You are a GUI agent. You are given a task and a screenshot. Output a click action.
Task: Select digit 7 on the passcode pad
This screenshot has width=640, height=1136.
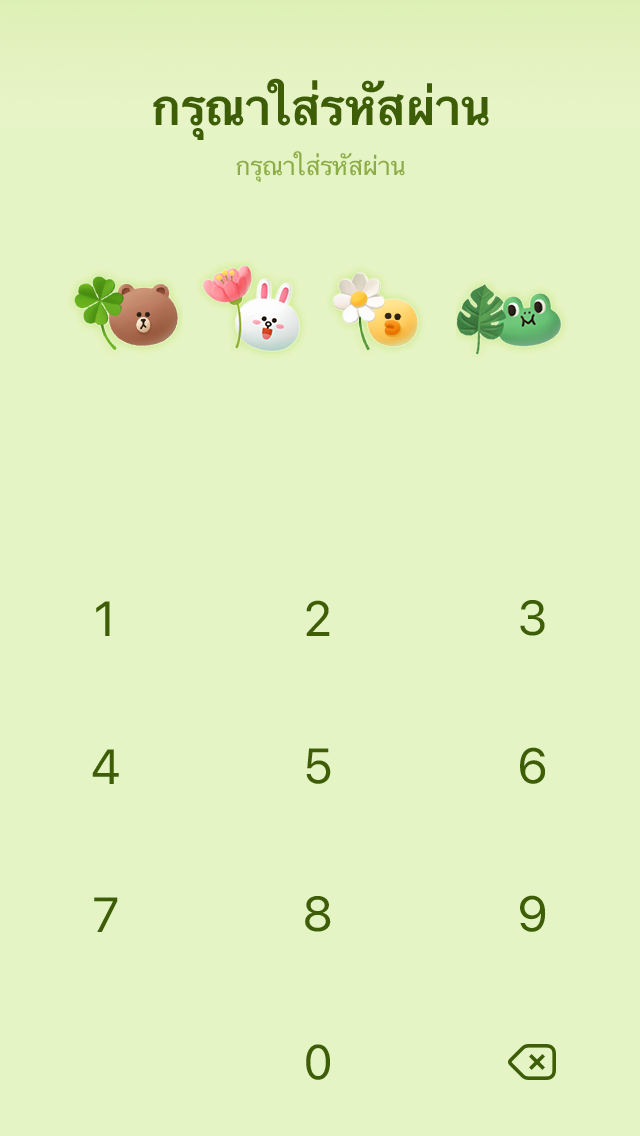tap(105, 915)
